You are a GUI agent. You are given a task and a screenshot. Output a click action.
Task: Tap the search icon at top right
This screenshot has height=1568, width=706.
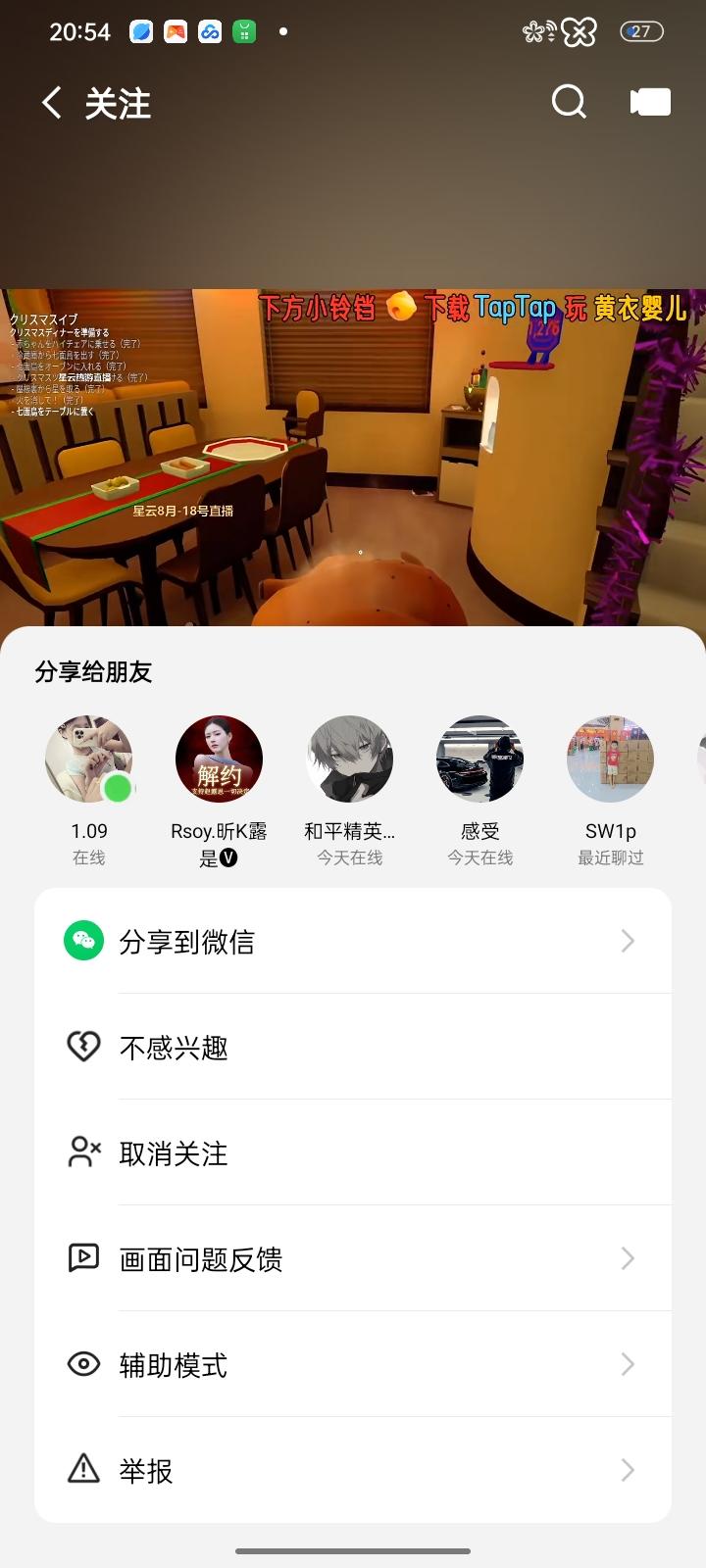(x=569, y=102)
